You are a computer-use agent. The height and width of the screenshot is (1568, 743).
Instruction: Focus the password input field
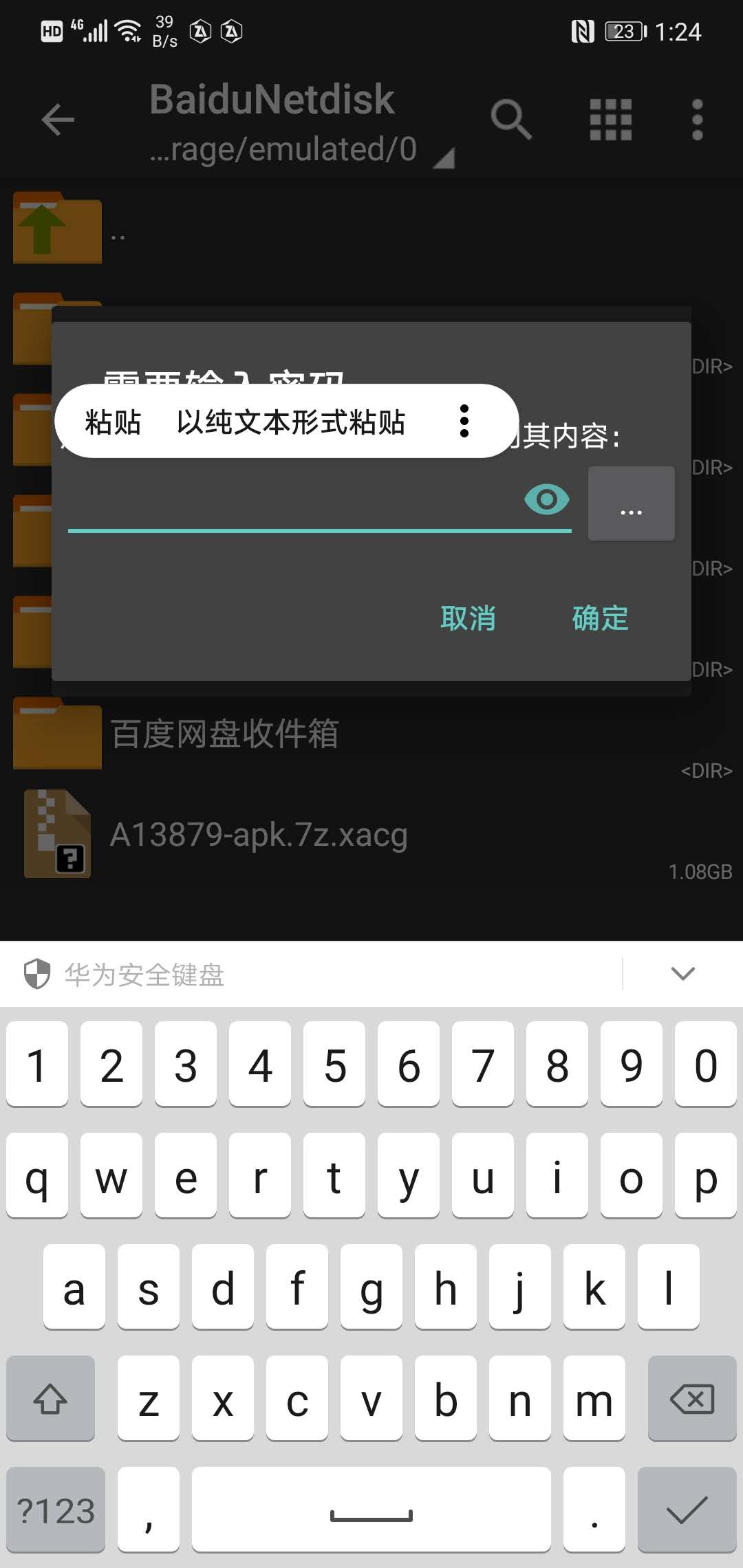(x=294, y=501)
